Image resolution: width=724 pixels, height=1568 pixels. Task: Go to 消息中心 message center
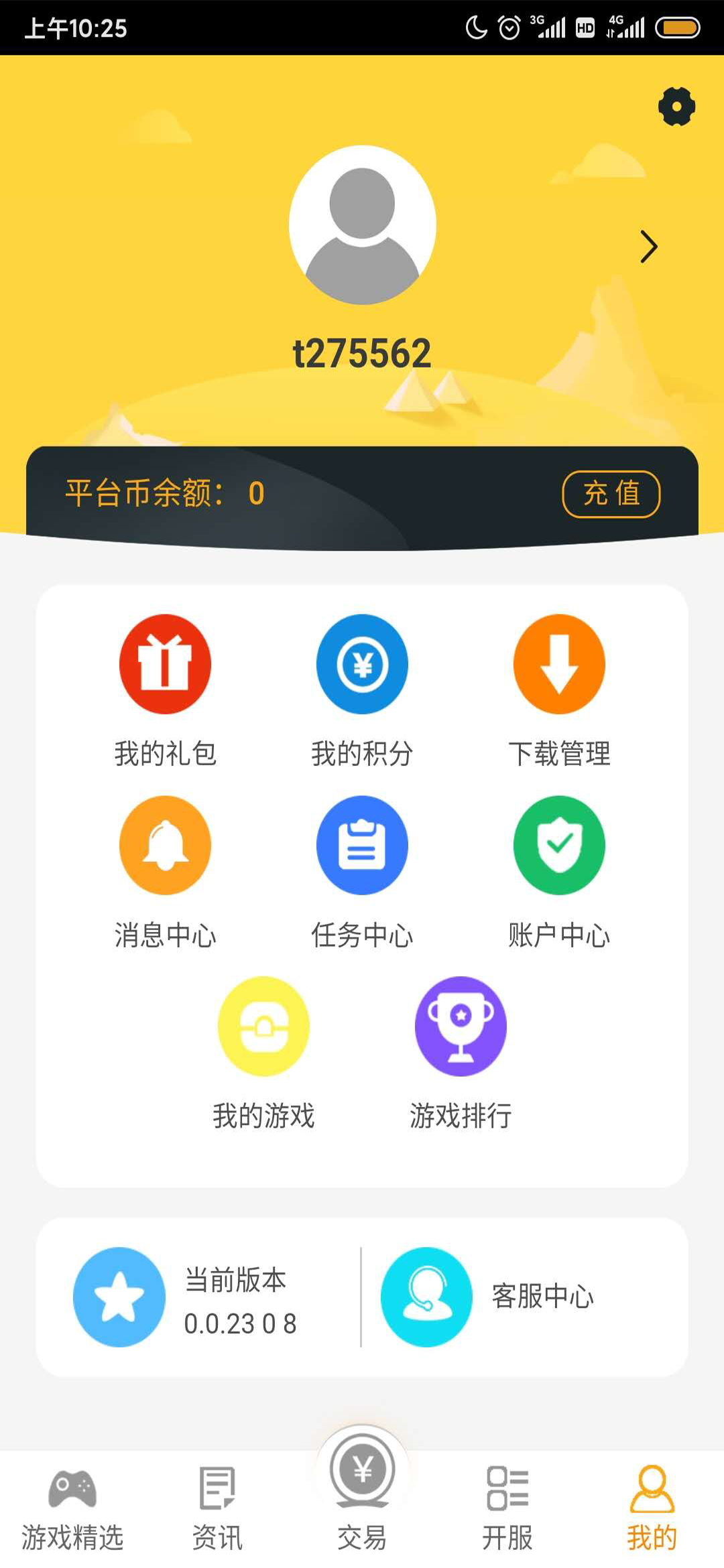coord(165,871)
